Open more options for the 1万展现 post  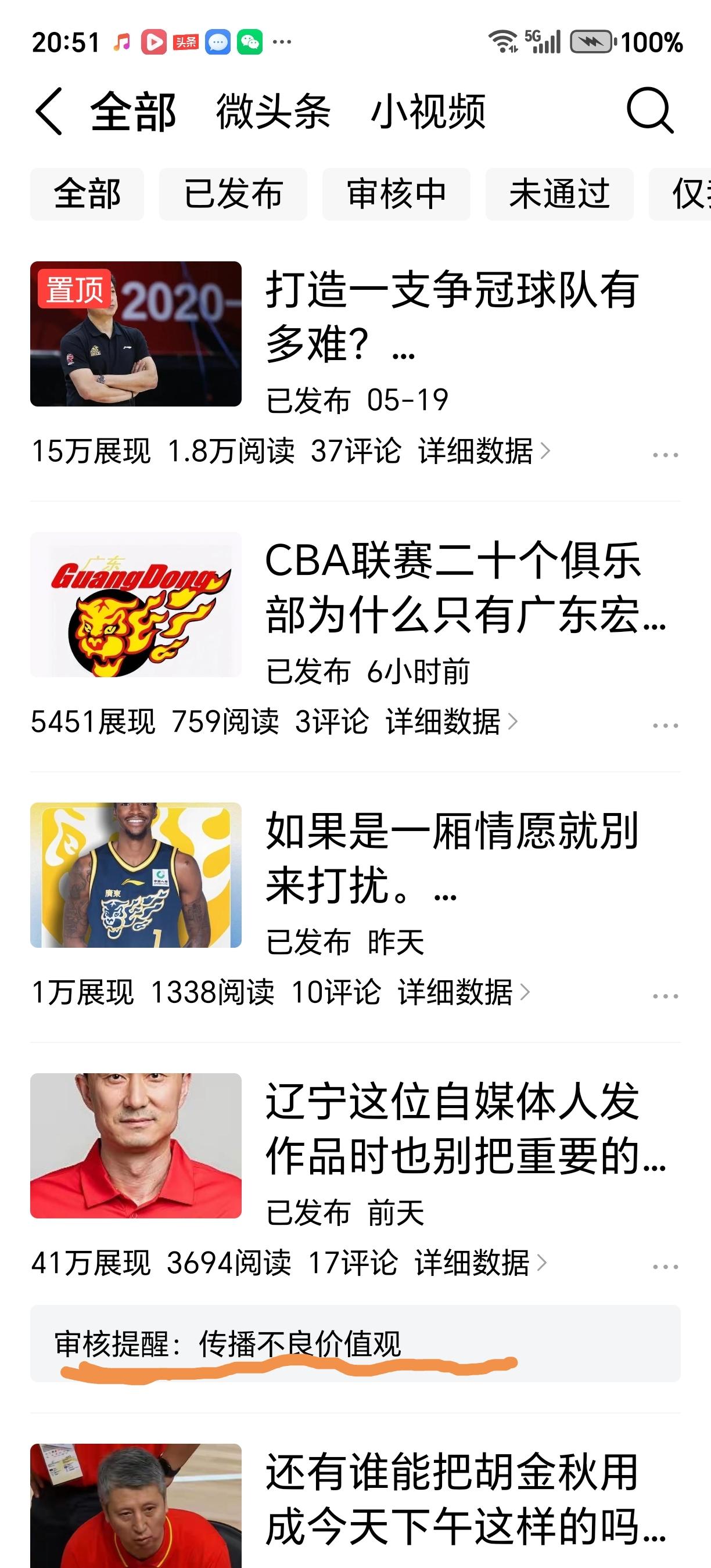click(665, 996)
